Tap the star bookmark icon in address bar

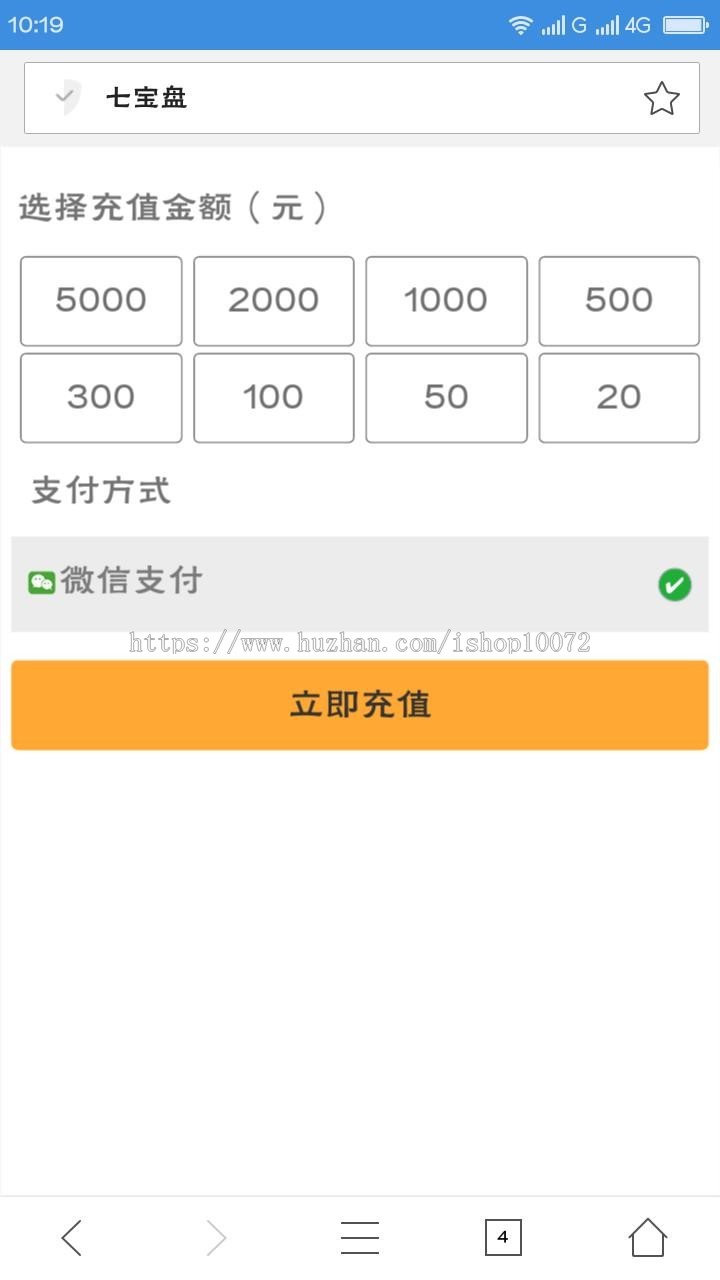click(662, 97)
